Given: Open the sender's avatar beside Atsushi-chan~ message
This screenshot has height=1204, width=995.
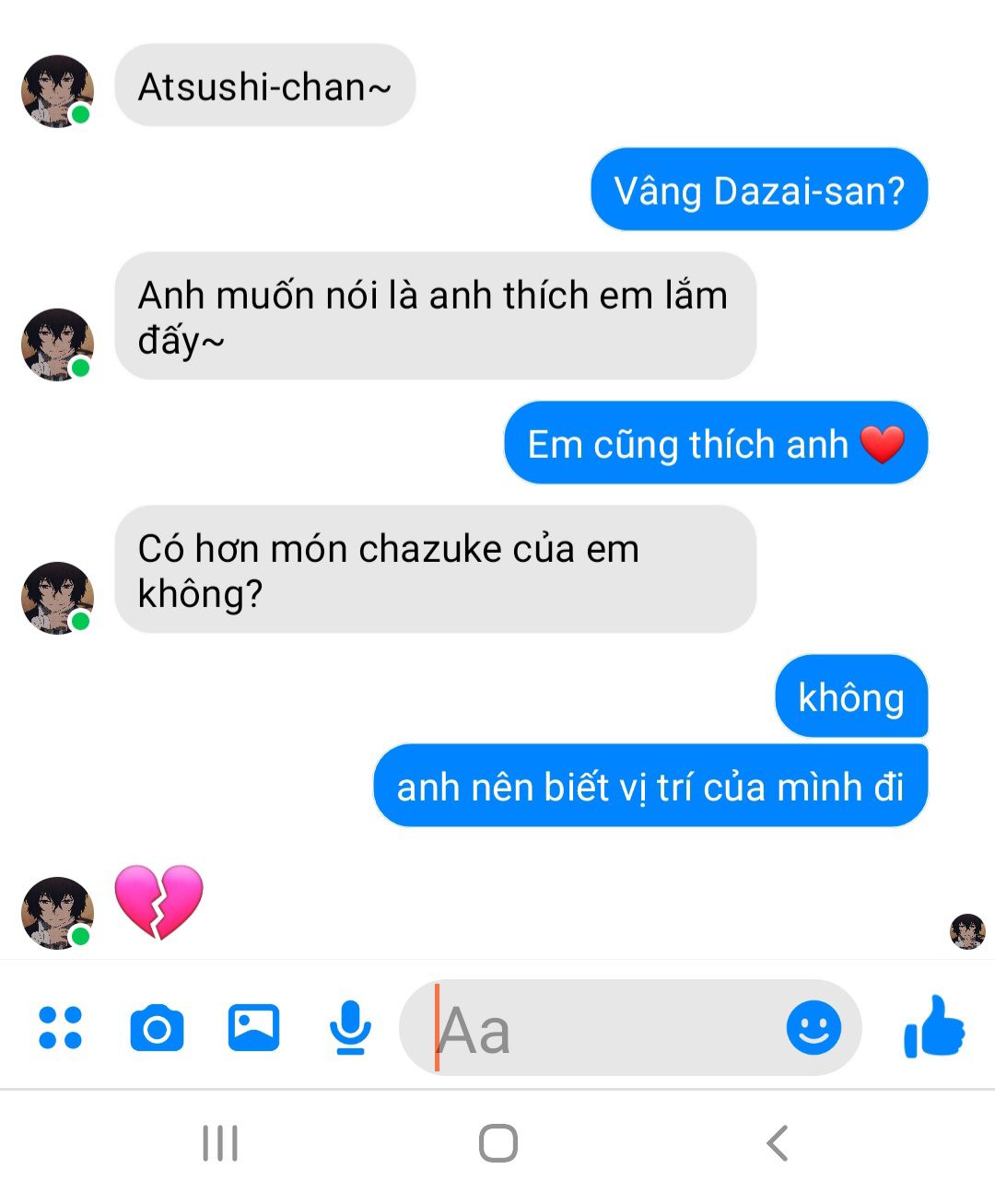Looking at the screenshot, I should (x=57, y=90).
